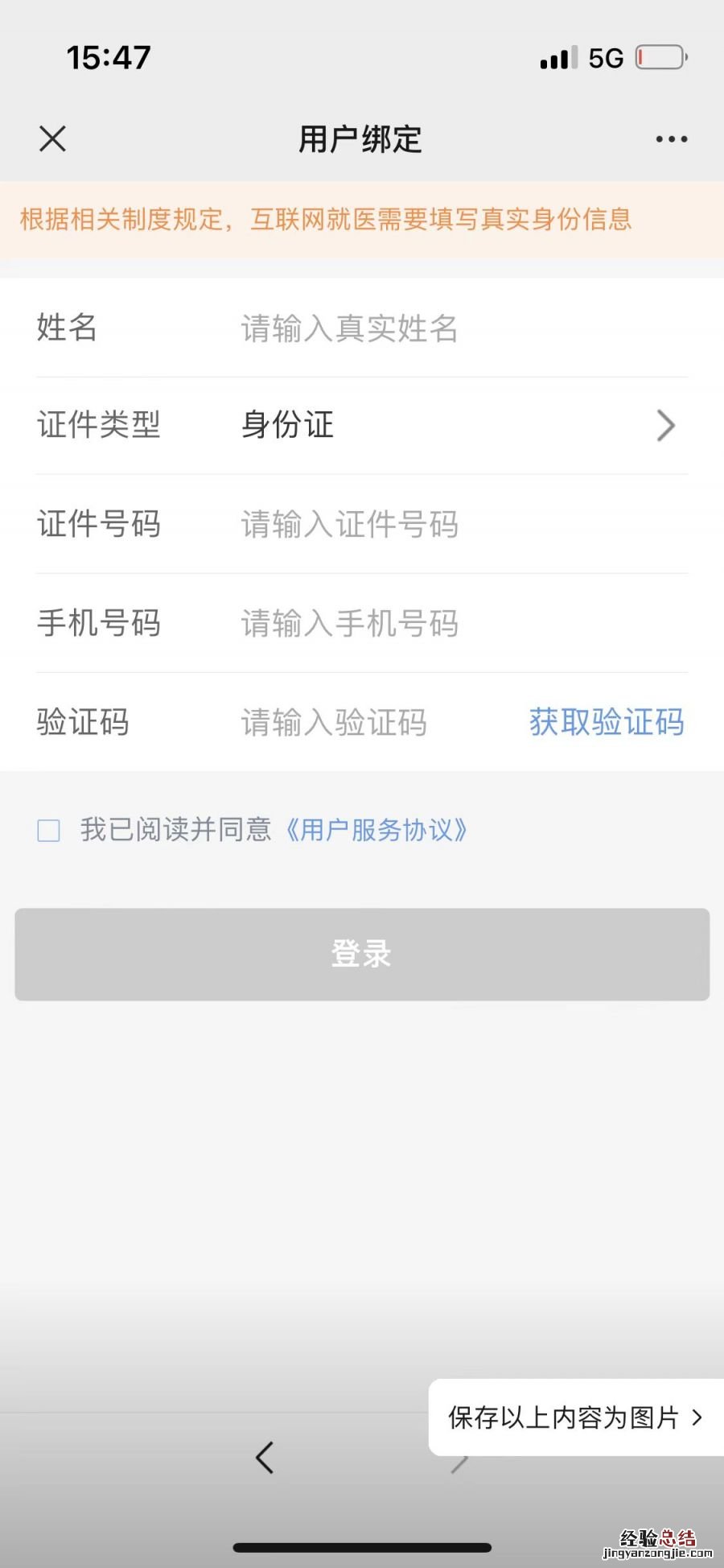724x1568 pixels.
Task: Open the three-dot overflow menu
Action: pos(671,139)
